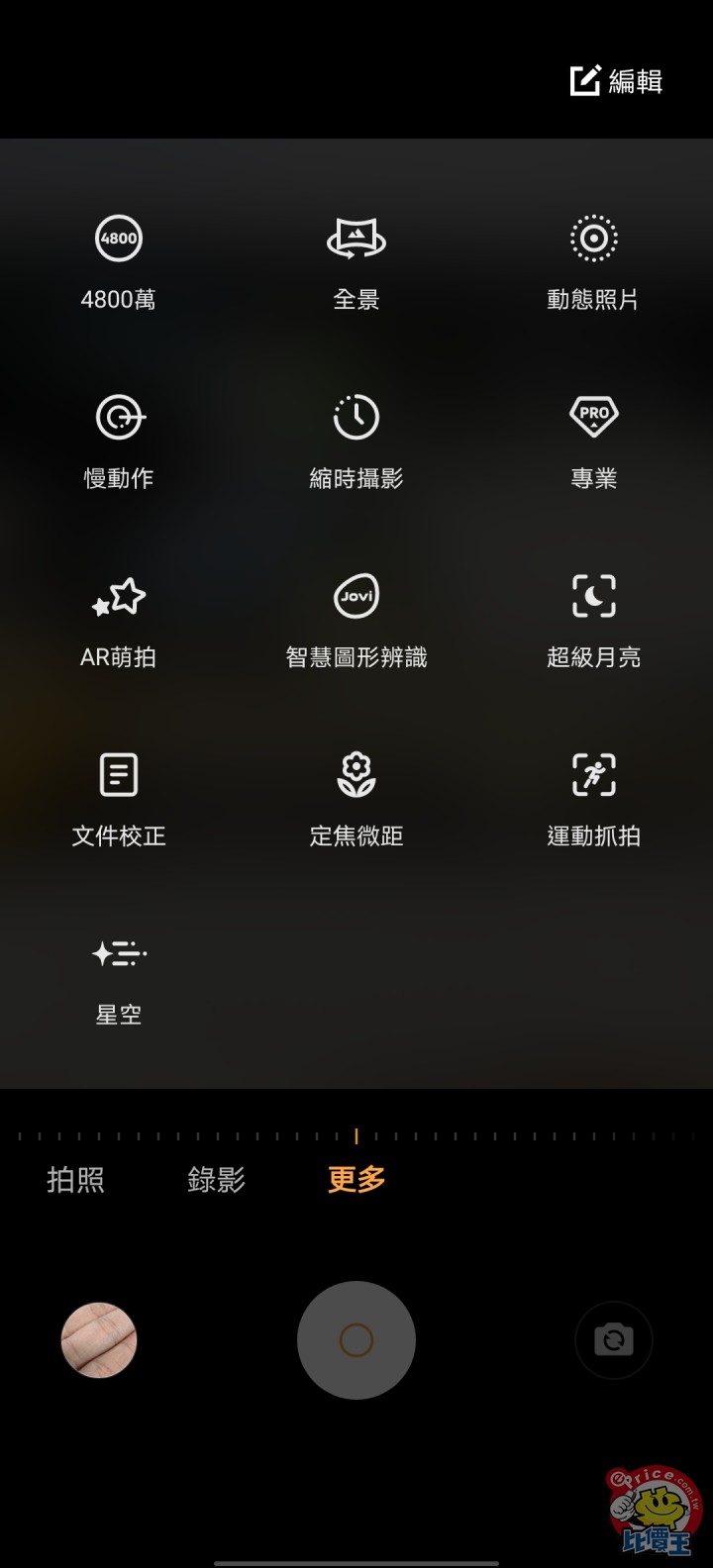Open 慢動作 slow motion mode
The height and width of the screenshot is (1568, 713).
(119, 439)
